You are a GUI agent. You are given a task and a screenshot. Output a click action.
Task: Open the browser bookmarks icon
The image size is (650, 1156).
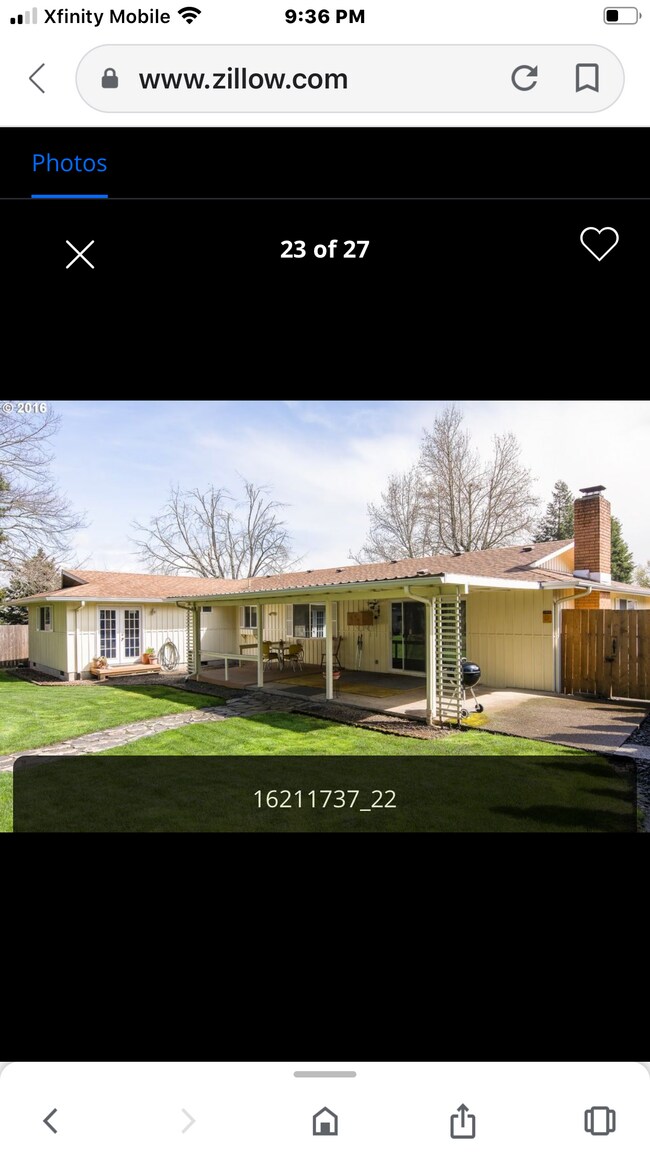point(587,78)
